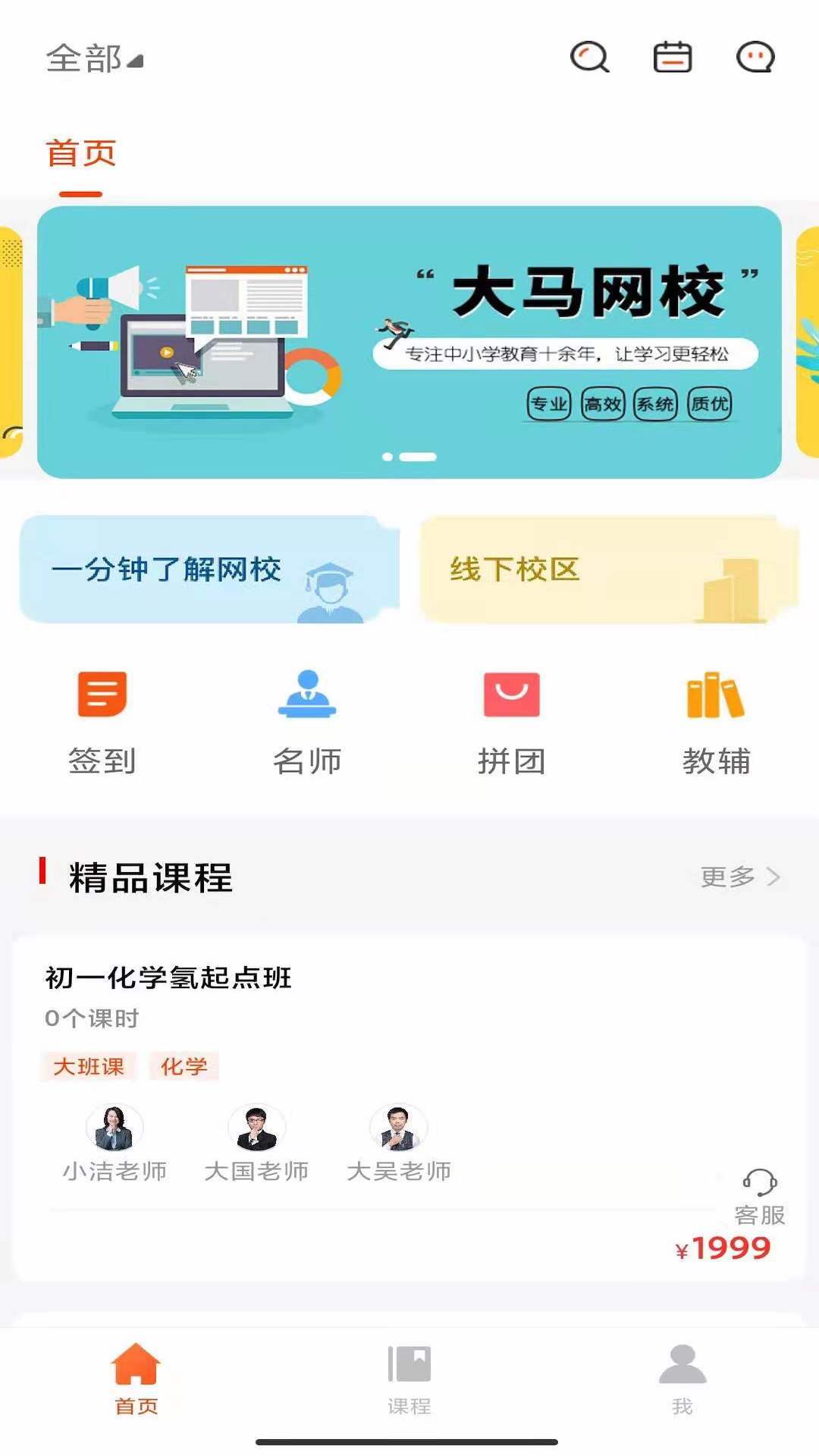The height and width of the screenshot is (1456, 819).
Task: View 更多 featured courses
Action: click(x=739, y=877)
